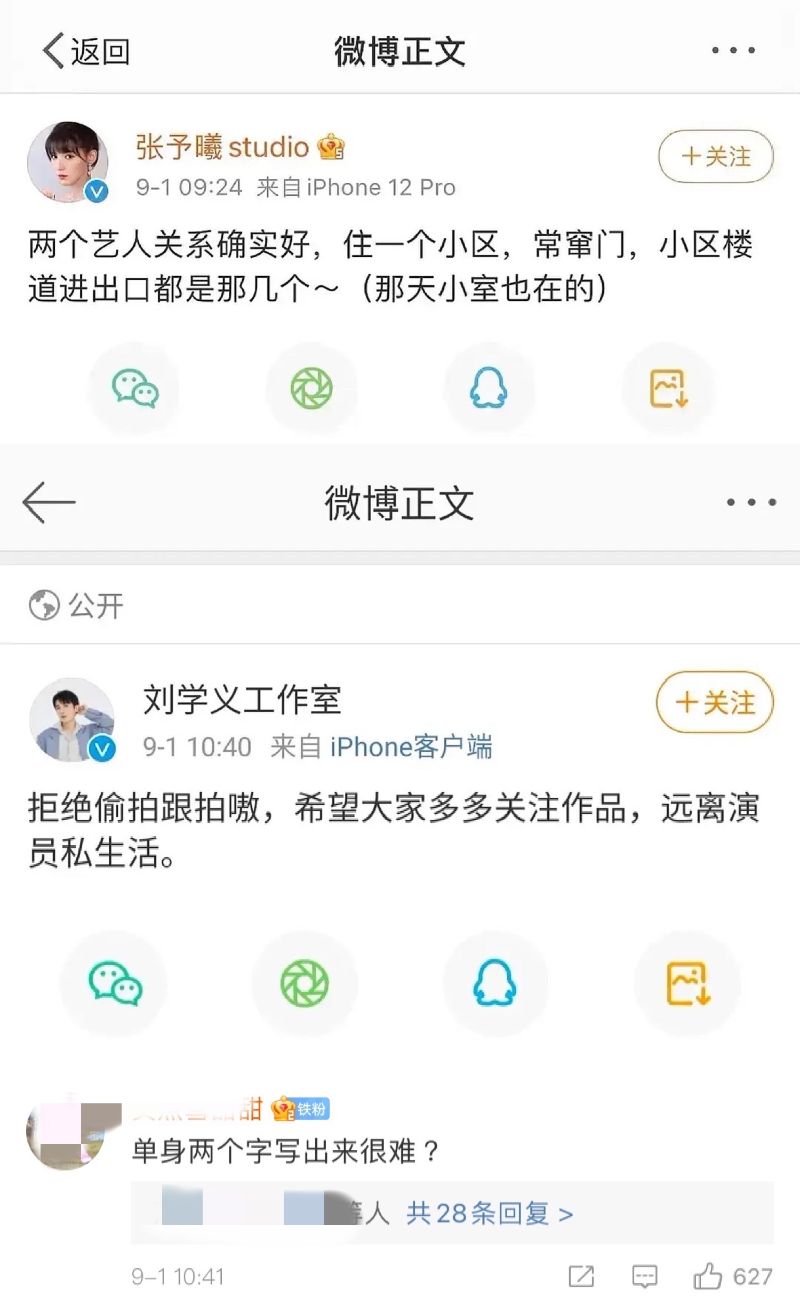Open the iPhone客户端 source link
800x1306 pixels.
411,747
